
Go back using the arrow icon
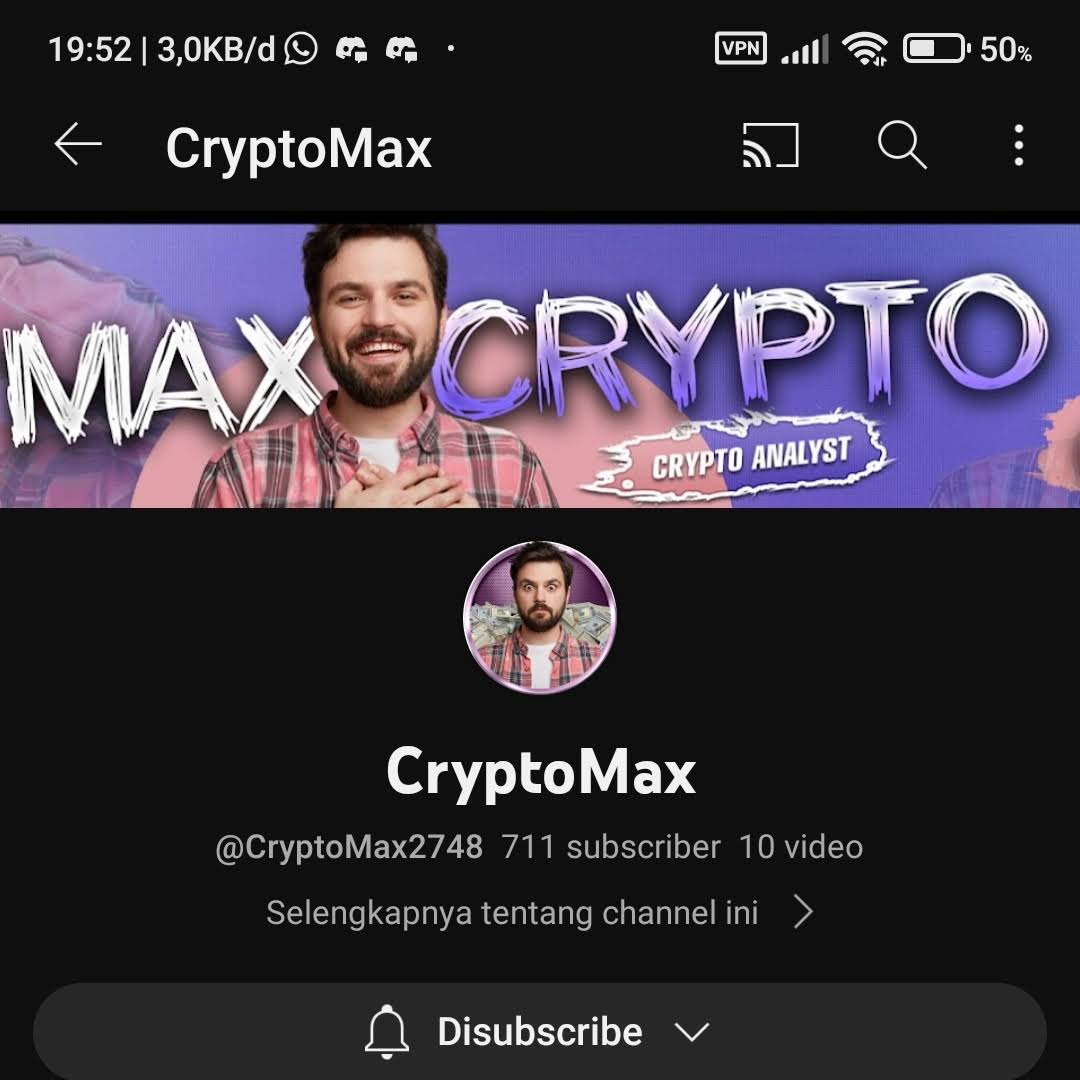[78, 146]
